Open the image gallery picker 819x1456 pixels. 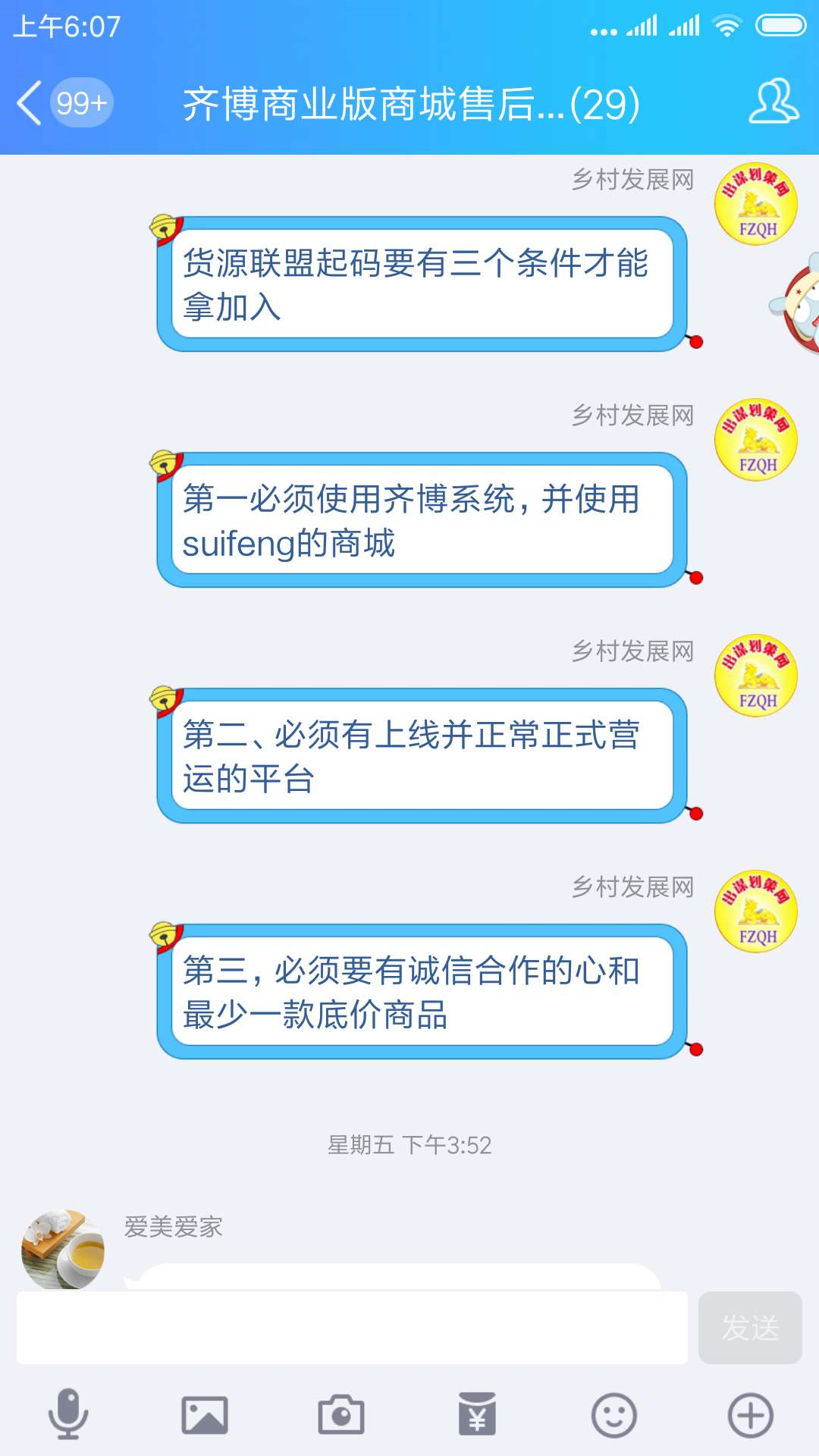(x=205, y=1414)
